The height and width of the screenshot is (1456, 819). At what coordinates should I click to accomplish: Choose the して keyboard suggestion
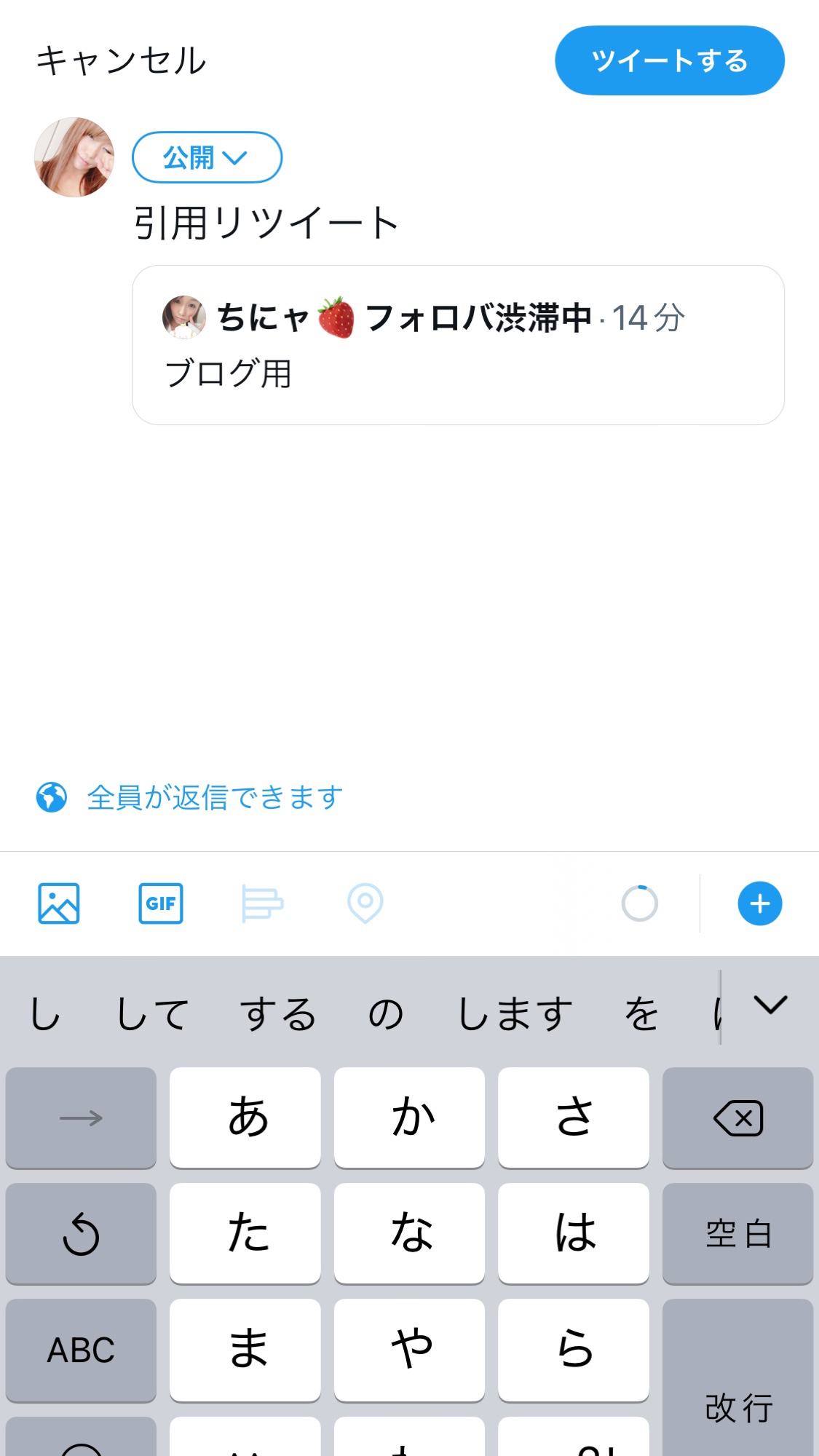153,1013
